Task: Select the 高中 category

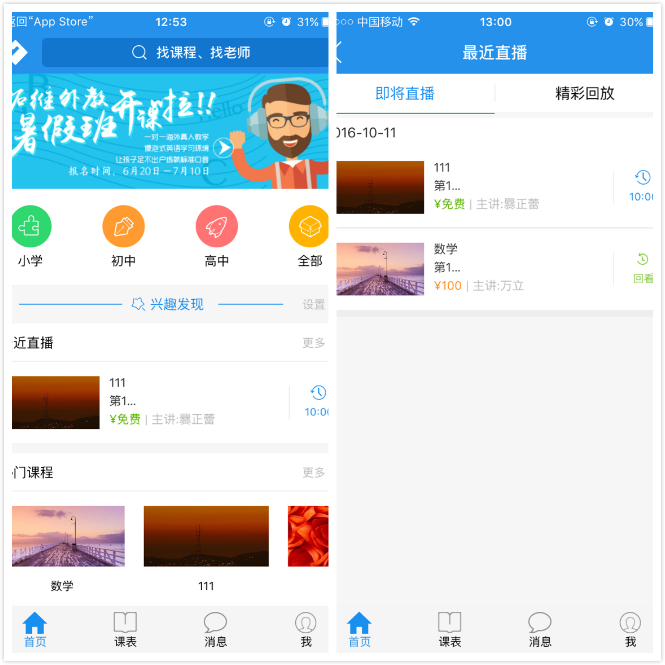Action: [216, 227]
